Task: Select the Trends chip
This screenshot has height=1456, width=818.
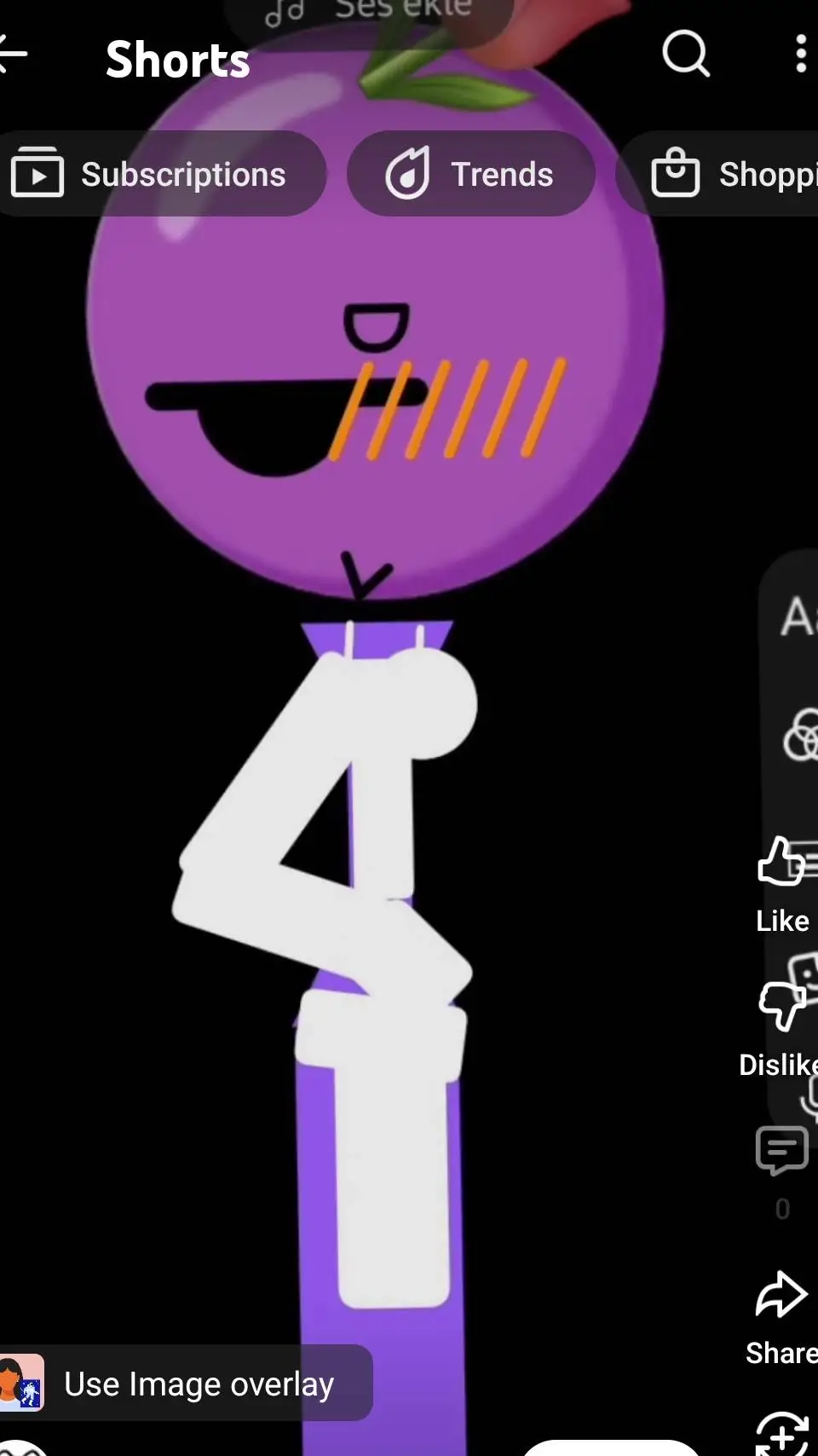Action: coord(470,174)
